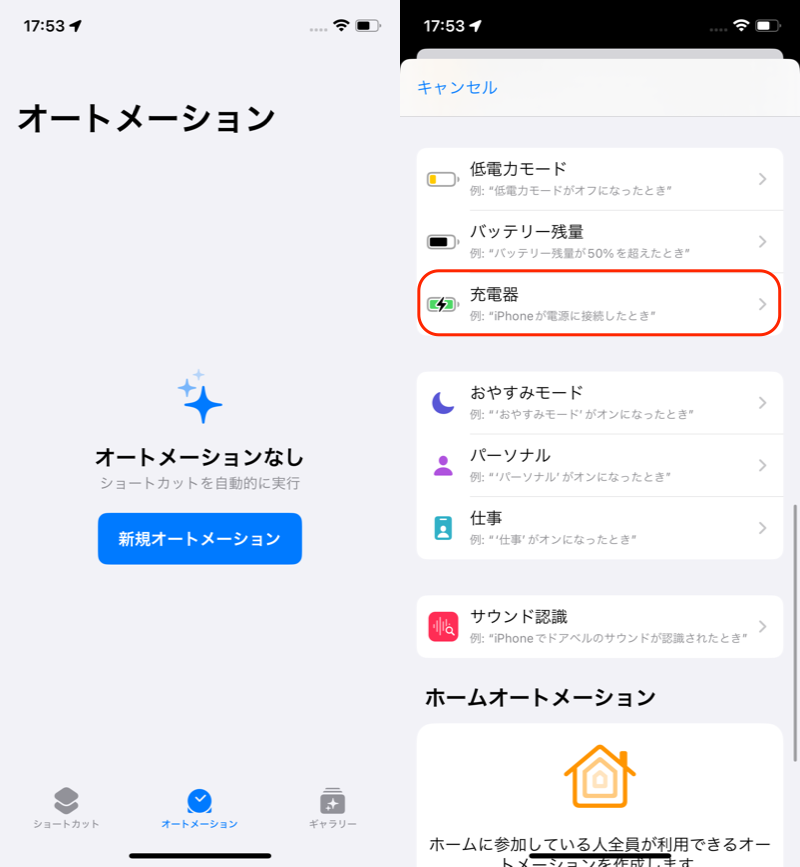Select the パーソナル focus trigger
The height and width of the screenshot is (867, 800).
(599, 465)
